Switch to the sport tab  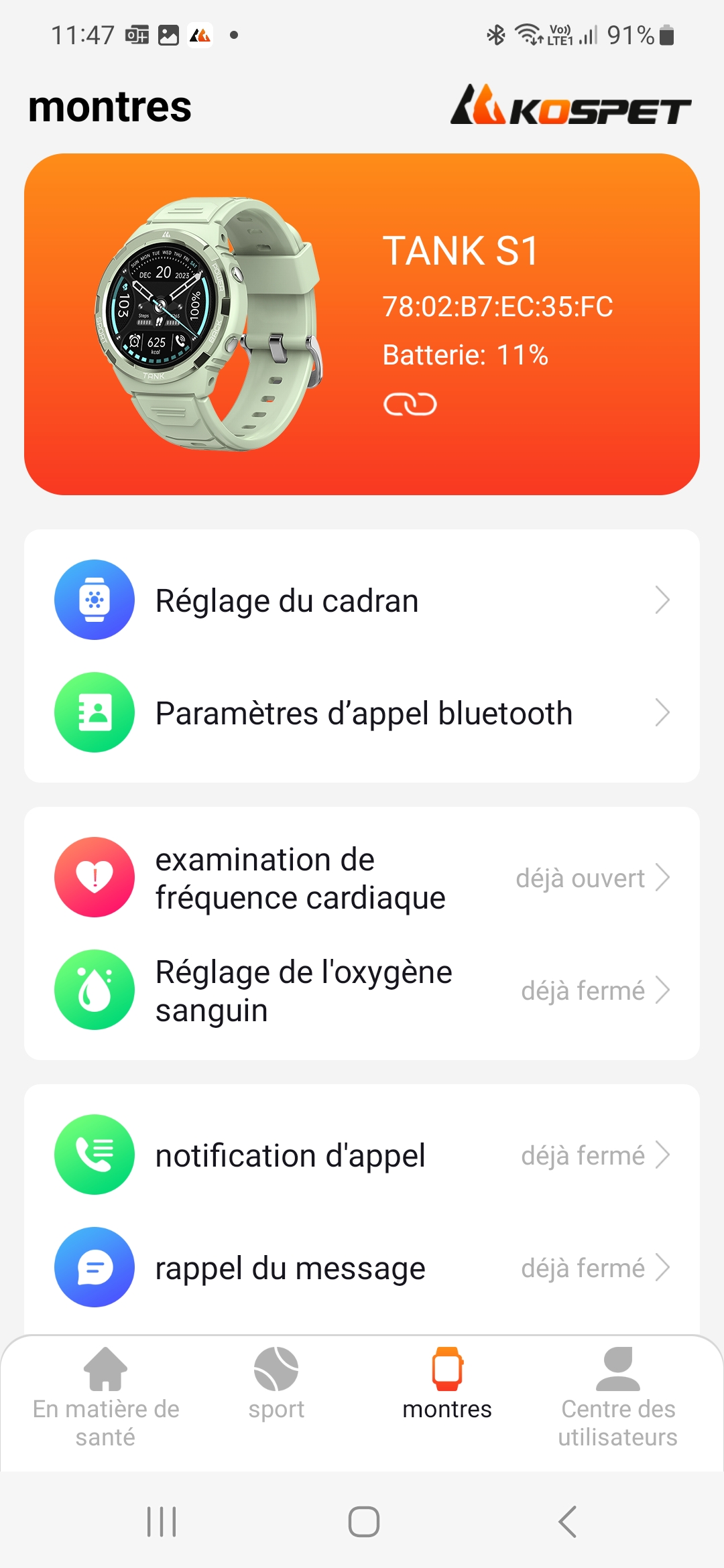pos(276,1384)
